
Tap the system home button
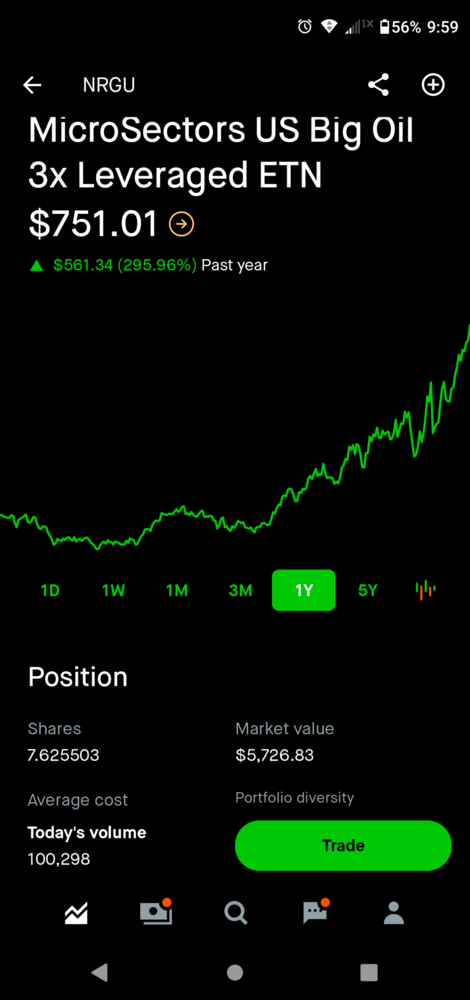coord(235,973)
